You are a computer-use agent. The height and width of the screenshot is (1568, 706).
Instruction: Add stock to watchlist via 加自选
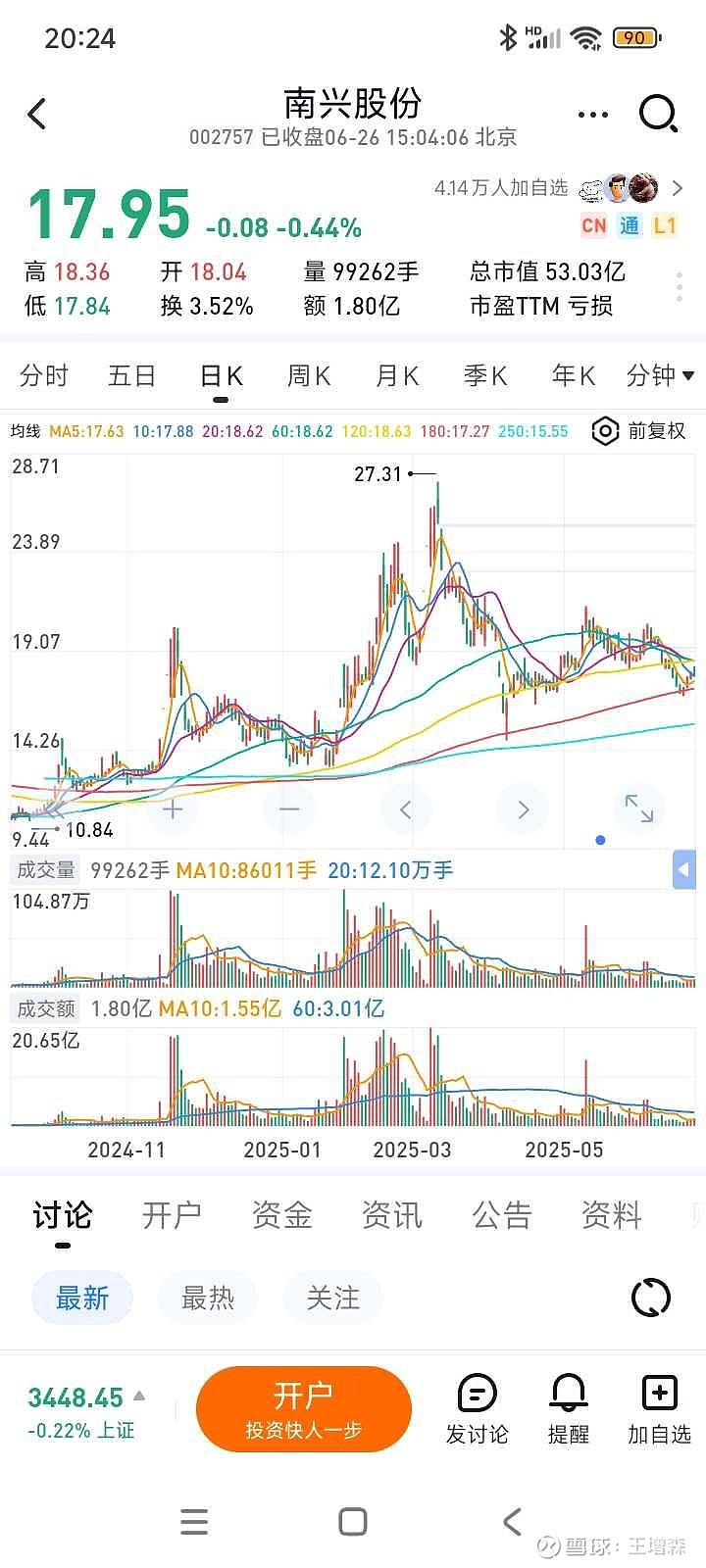point(659,1409)
